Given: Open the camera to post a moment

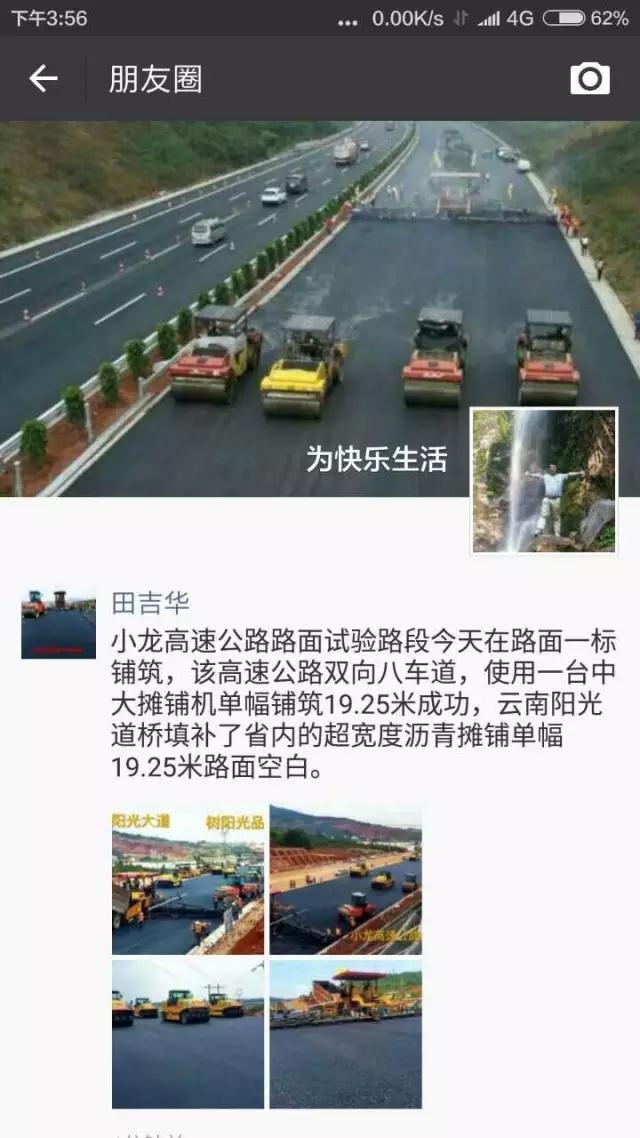Looking at the screenshot, I should [x=589, y=79].
